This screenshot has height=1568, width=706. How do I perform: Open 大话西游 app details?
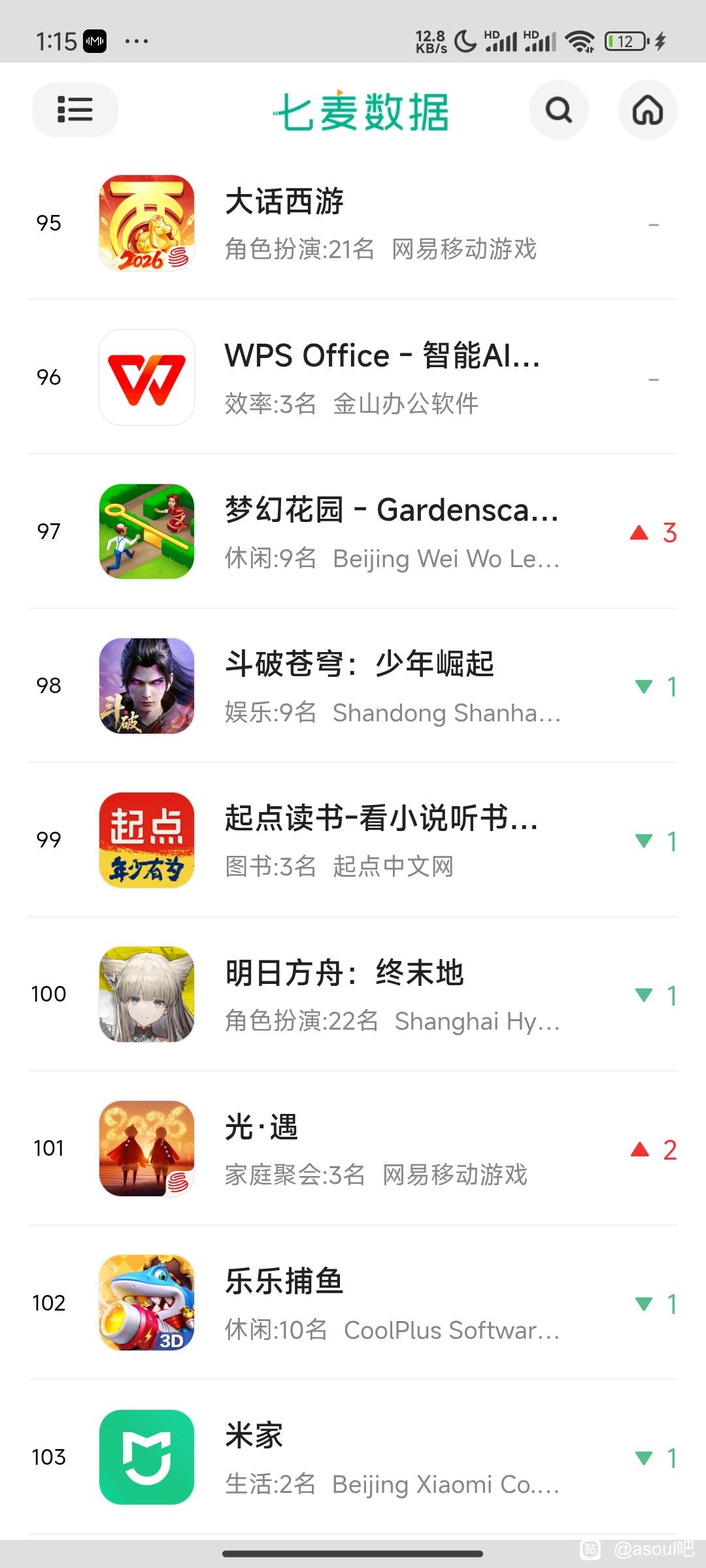click(x=353, y=223)
